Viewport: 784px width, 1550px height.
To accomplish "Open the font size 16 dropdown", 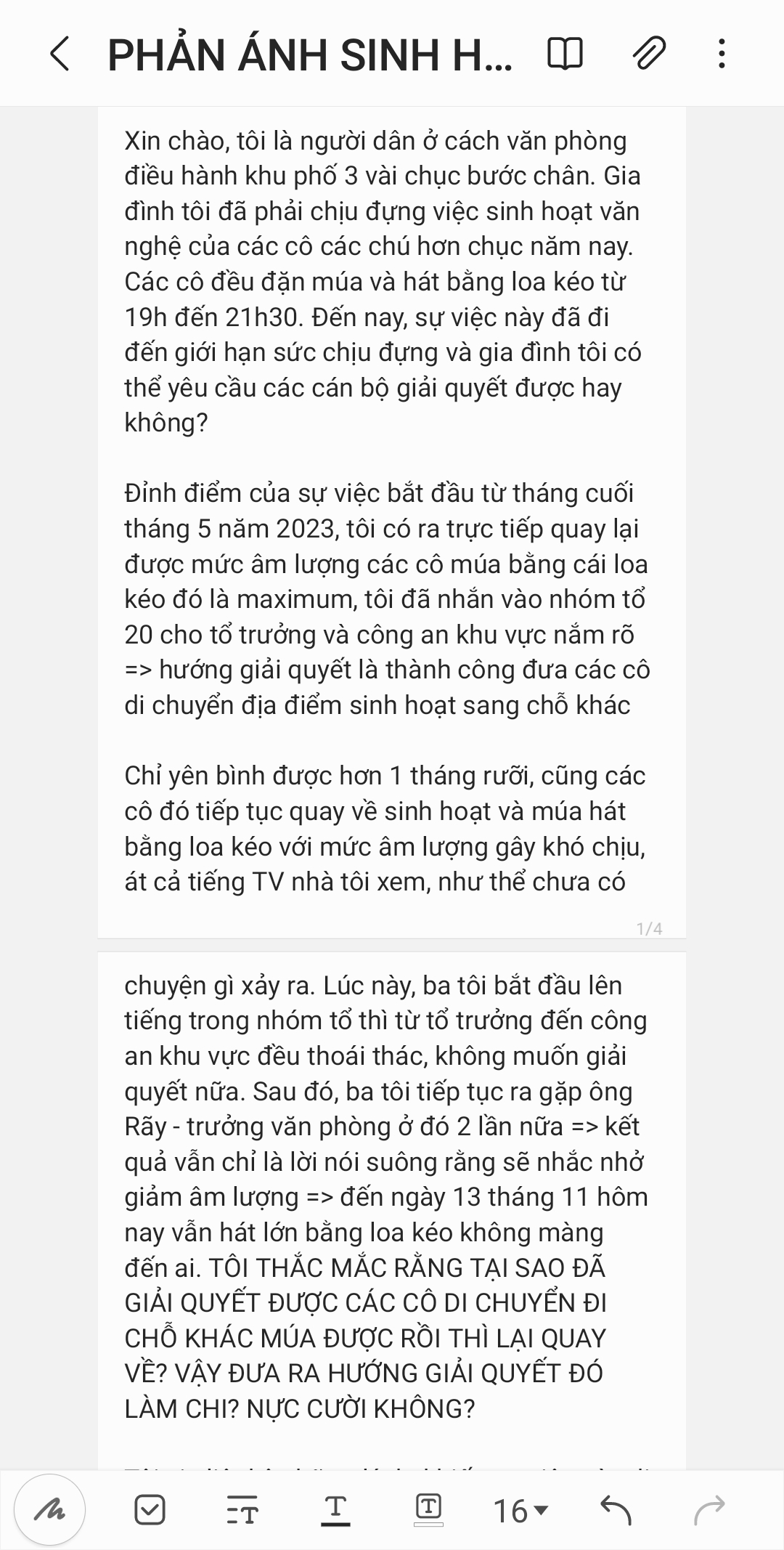I will pos(520,1512).
